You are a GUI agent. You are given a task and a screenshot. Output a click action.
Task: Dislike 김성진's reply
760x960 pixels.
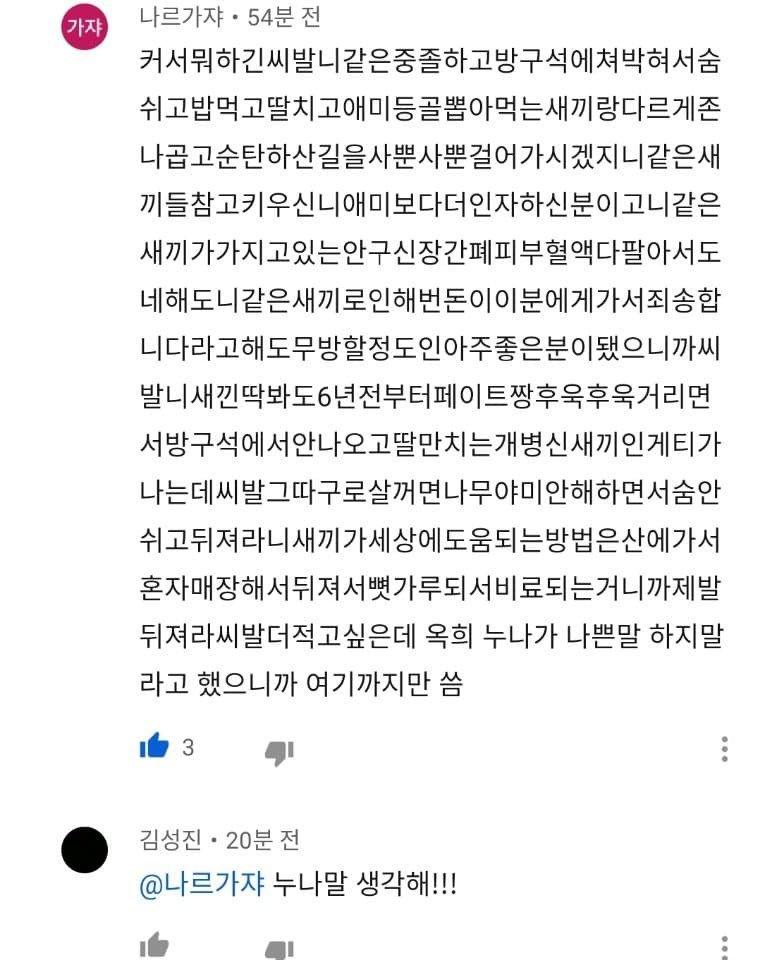pyautogui.click(x=279, y=948)
